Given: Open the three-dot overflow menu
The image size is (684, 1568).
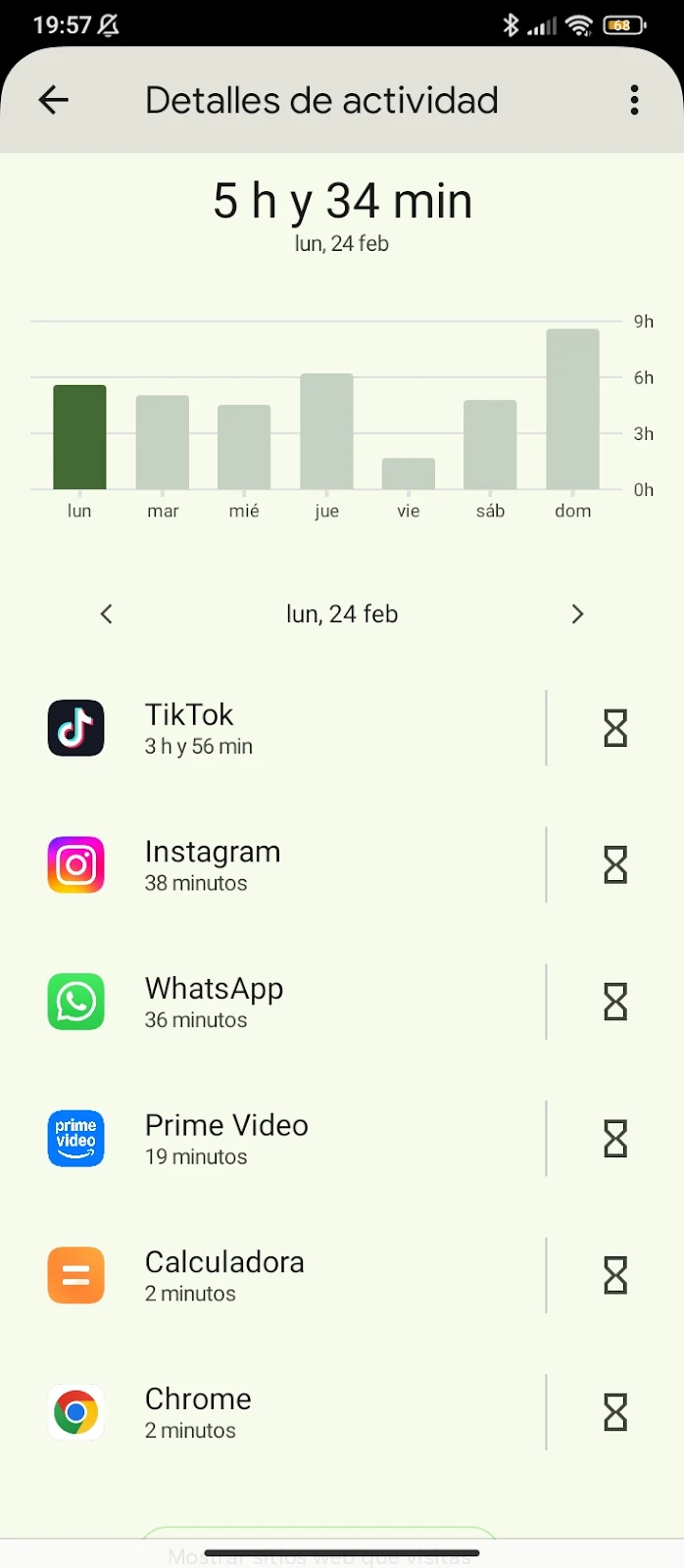Looking at the screenshot, I should click(x=635, y=100).
